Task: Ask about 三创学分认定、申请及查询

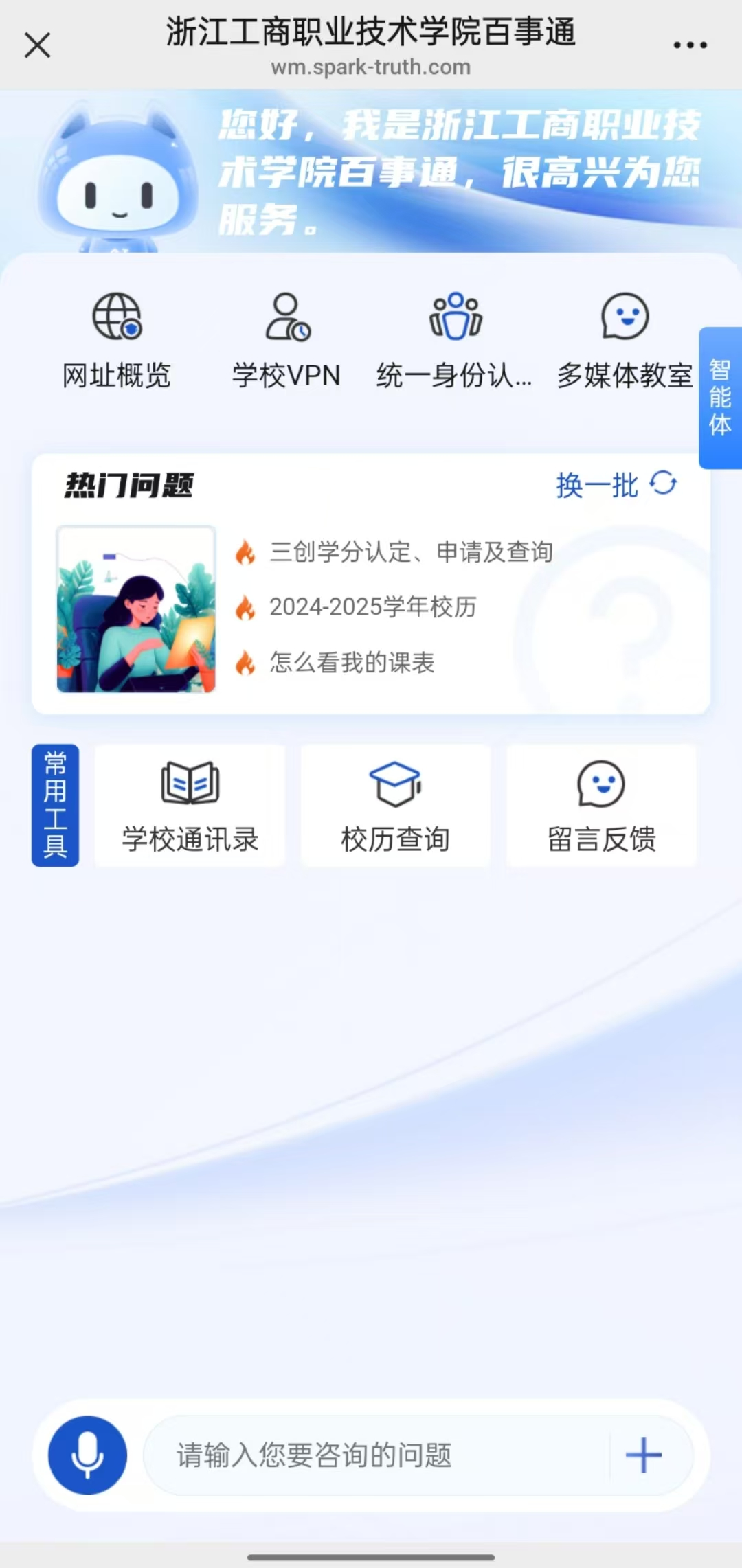Action: [x=411, y=552]
